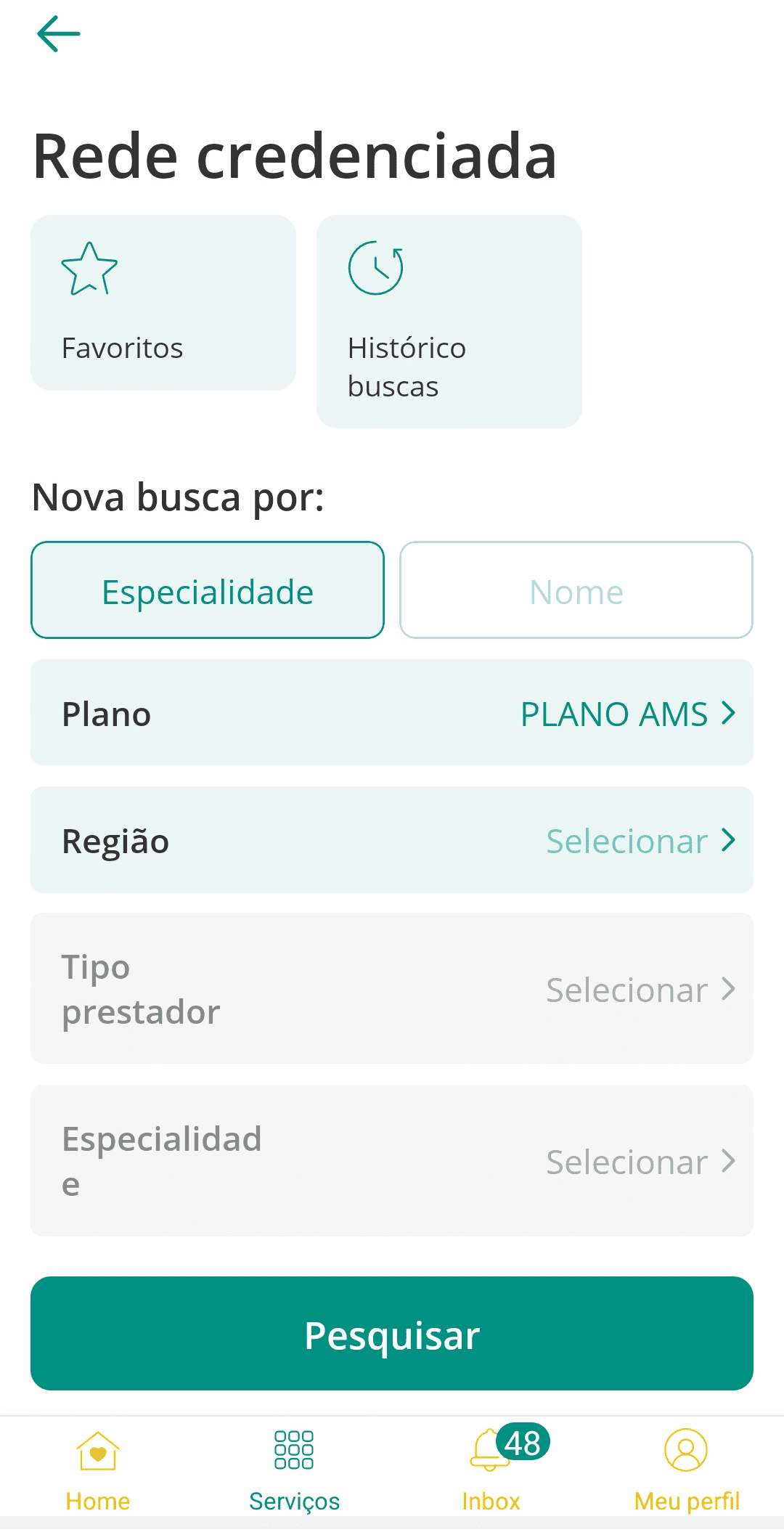Image resolution: width=784 pixels, height=1532 pixels.
Task: Choose a Região
Action: point(392,840)
